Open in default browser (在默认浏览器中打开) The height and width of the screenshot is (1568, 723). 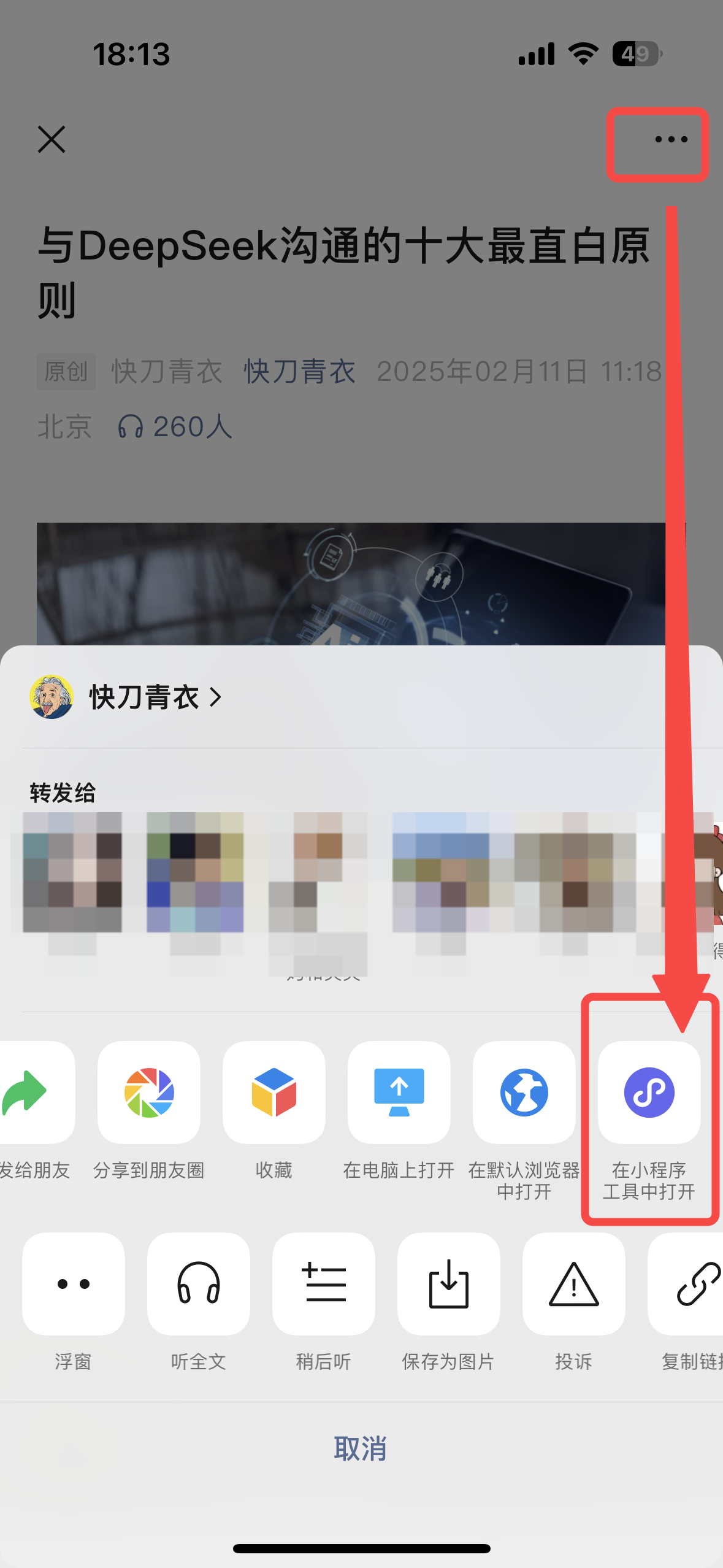pyautogui.click(x=524, y=1093)
